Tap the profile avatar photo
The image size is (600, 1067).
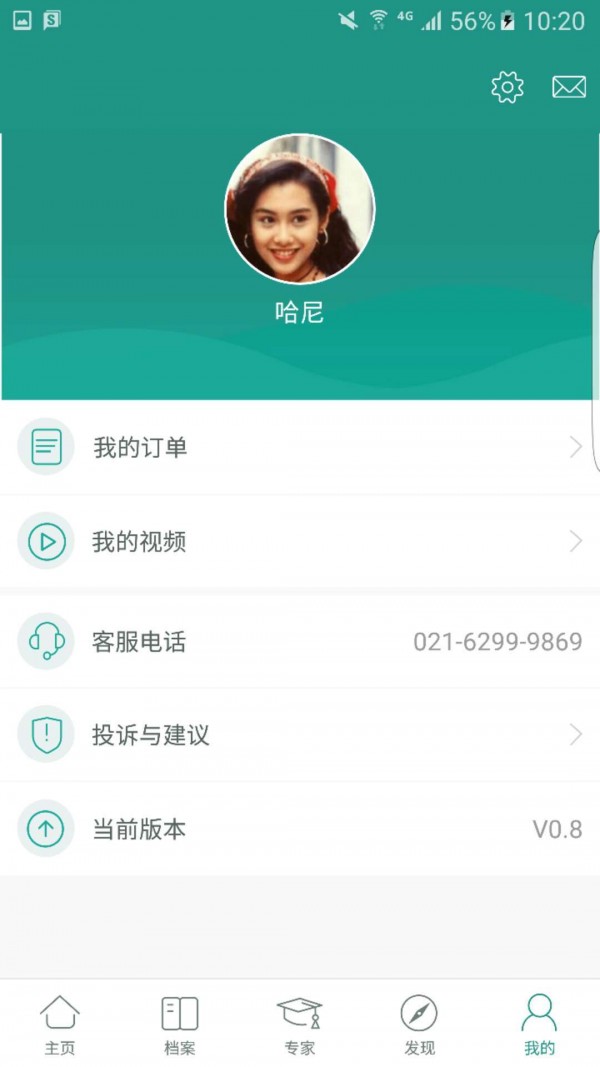point(300,209)
